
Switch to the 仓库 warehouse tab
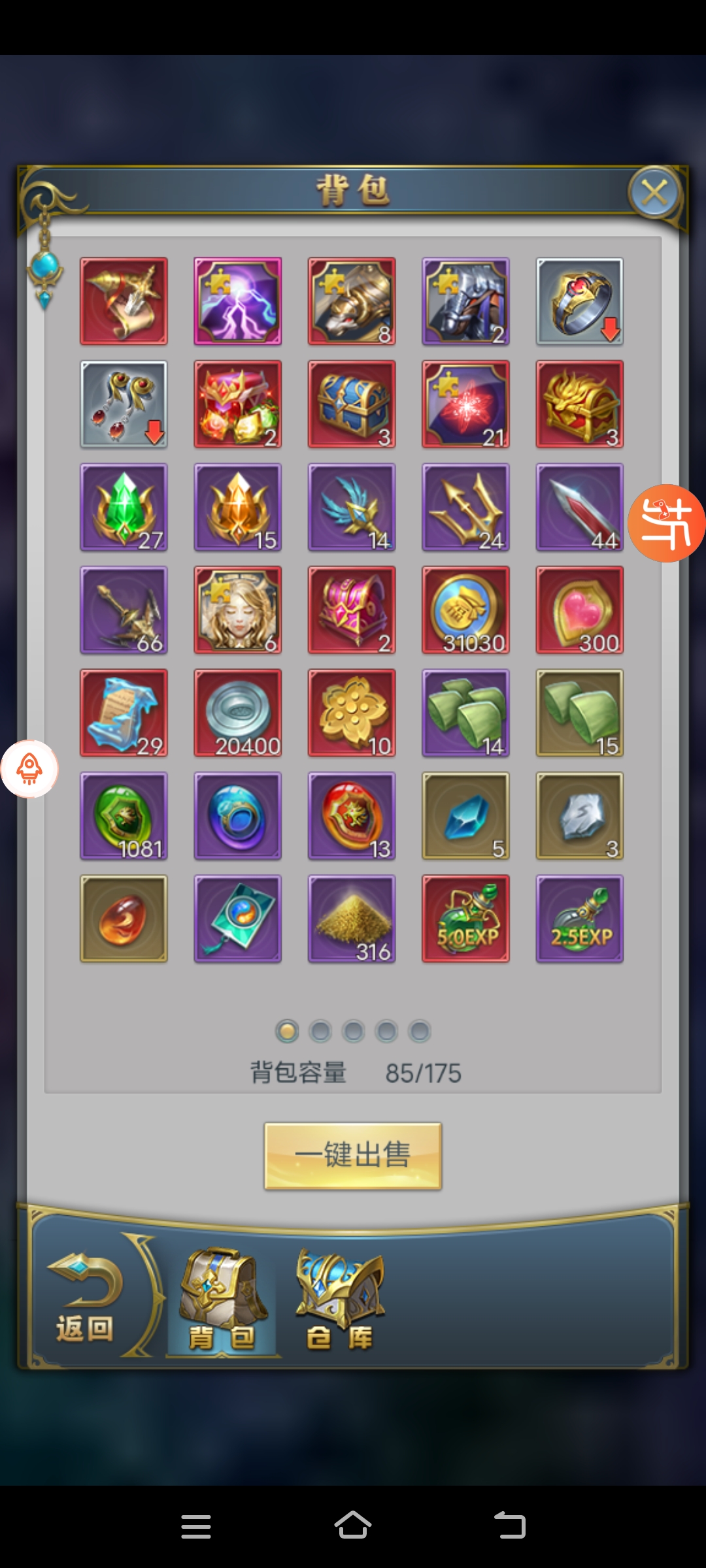pos(340,1300)
